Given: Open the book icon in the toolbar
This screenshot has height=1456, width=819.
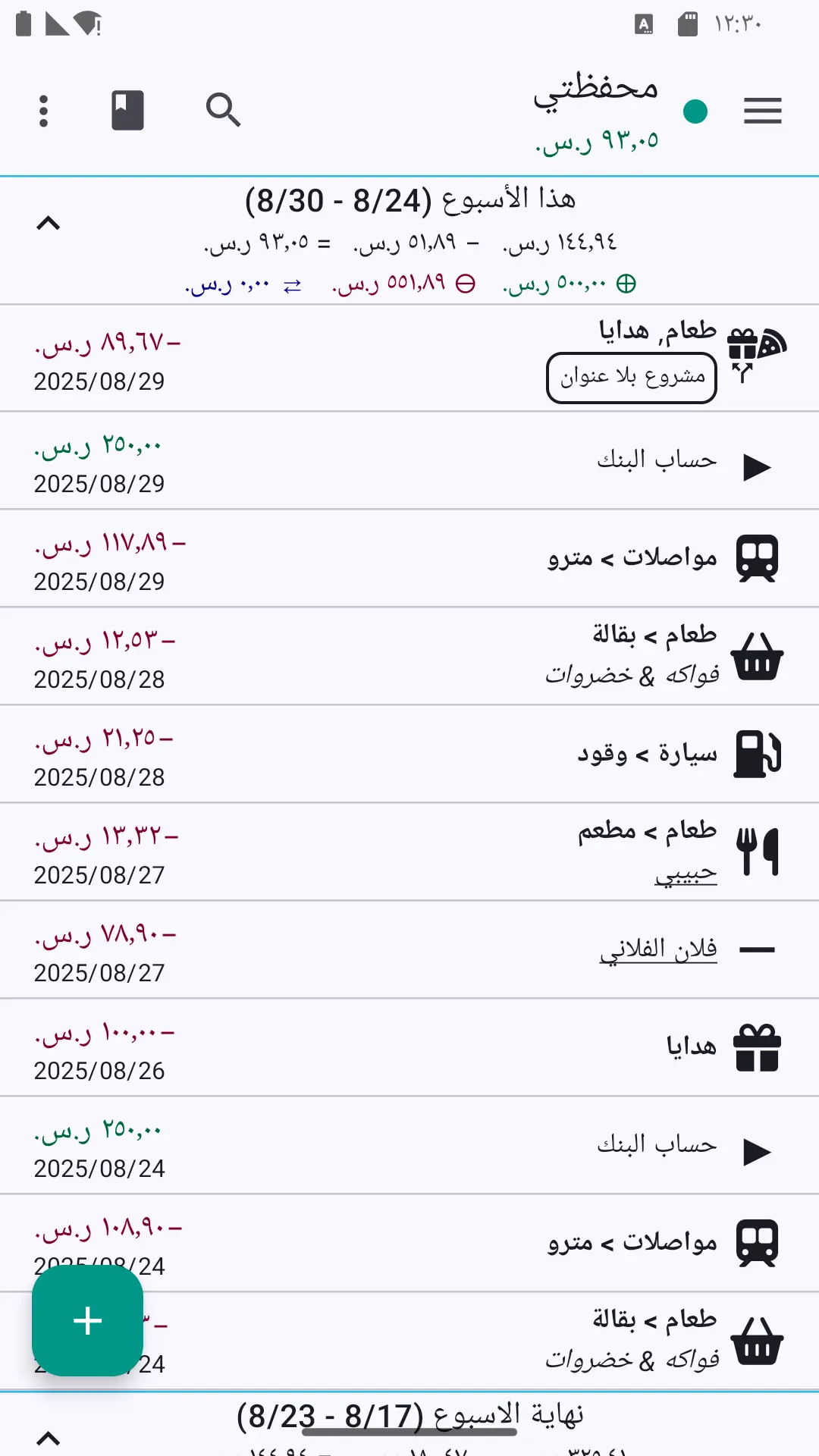Looking at the screenshot, I should pos(127,111).
